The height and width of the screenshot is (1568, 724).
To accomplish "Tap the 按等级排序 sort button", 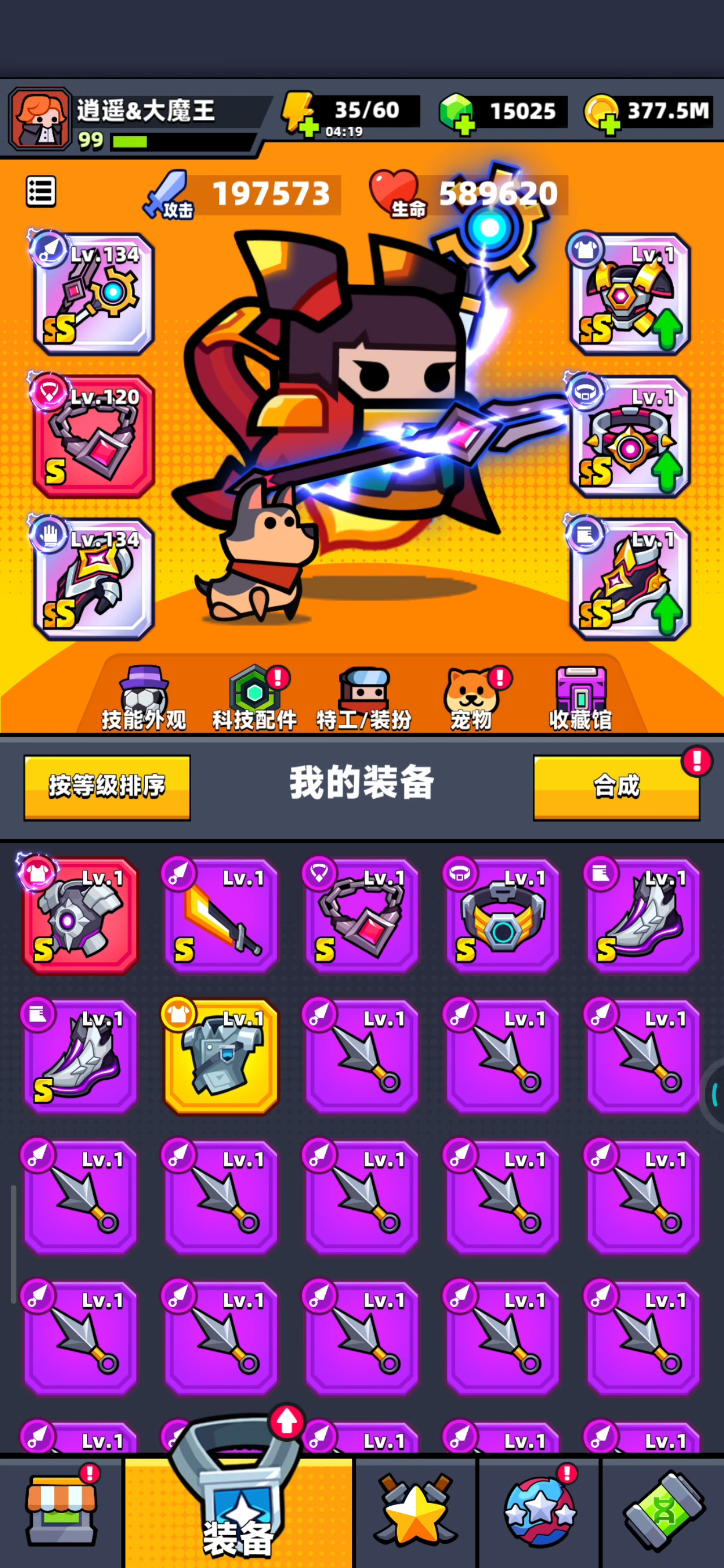I will (x=107, y=787).
